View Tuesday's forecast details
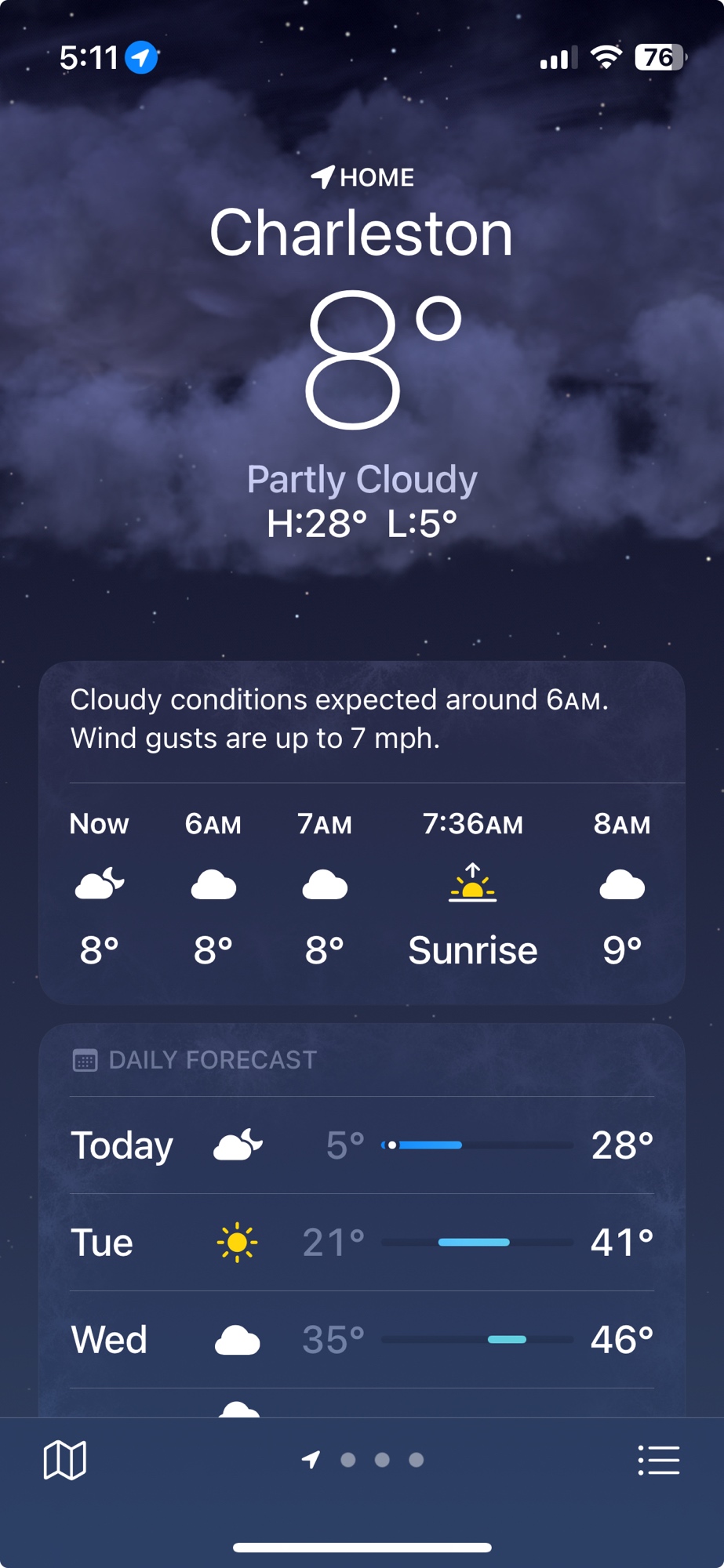This screenshot has height=1568, width=724. pyautogui.click(x=362, y=1243)
